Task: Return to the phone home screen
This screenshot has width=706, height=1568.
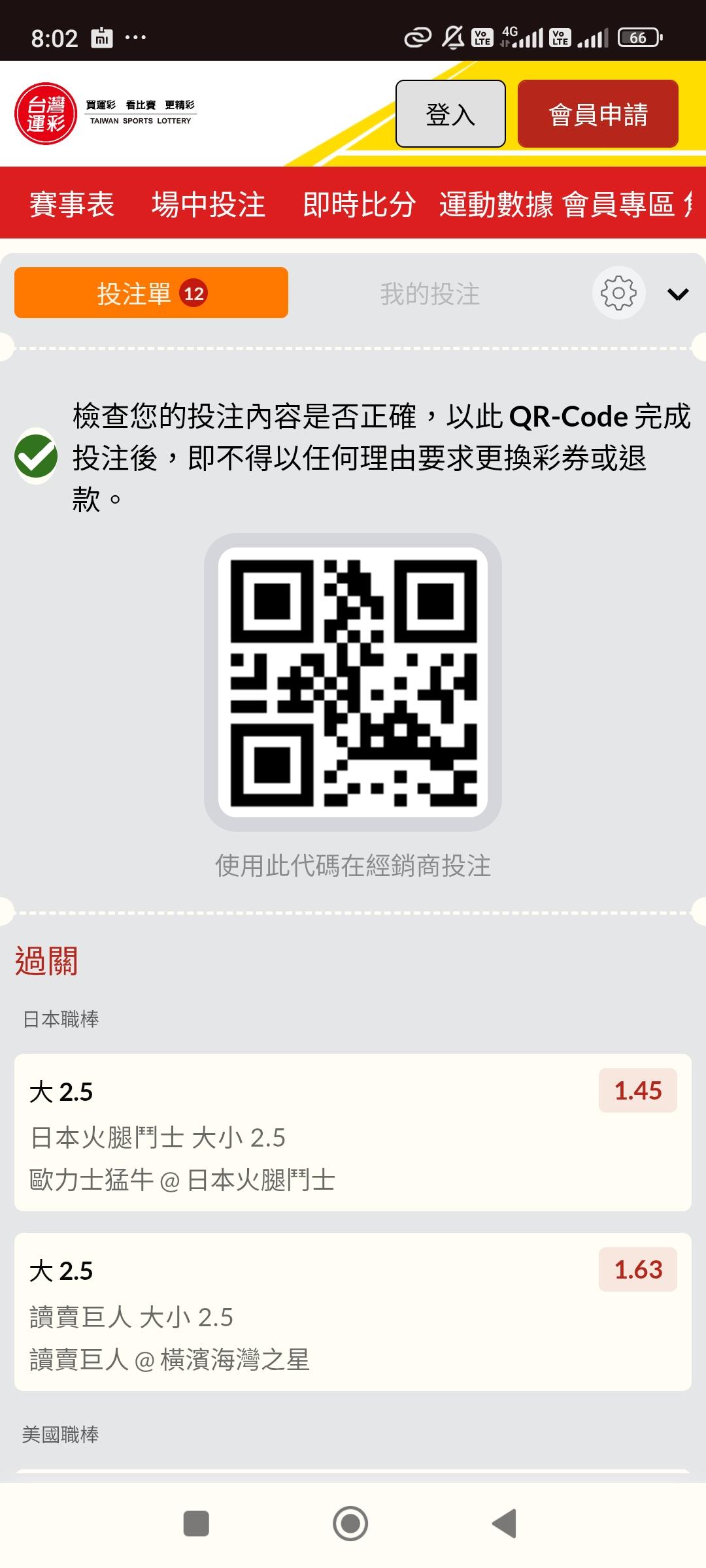Action: [350, 1524]
